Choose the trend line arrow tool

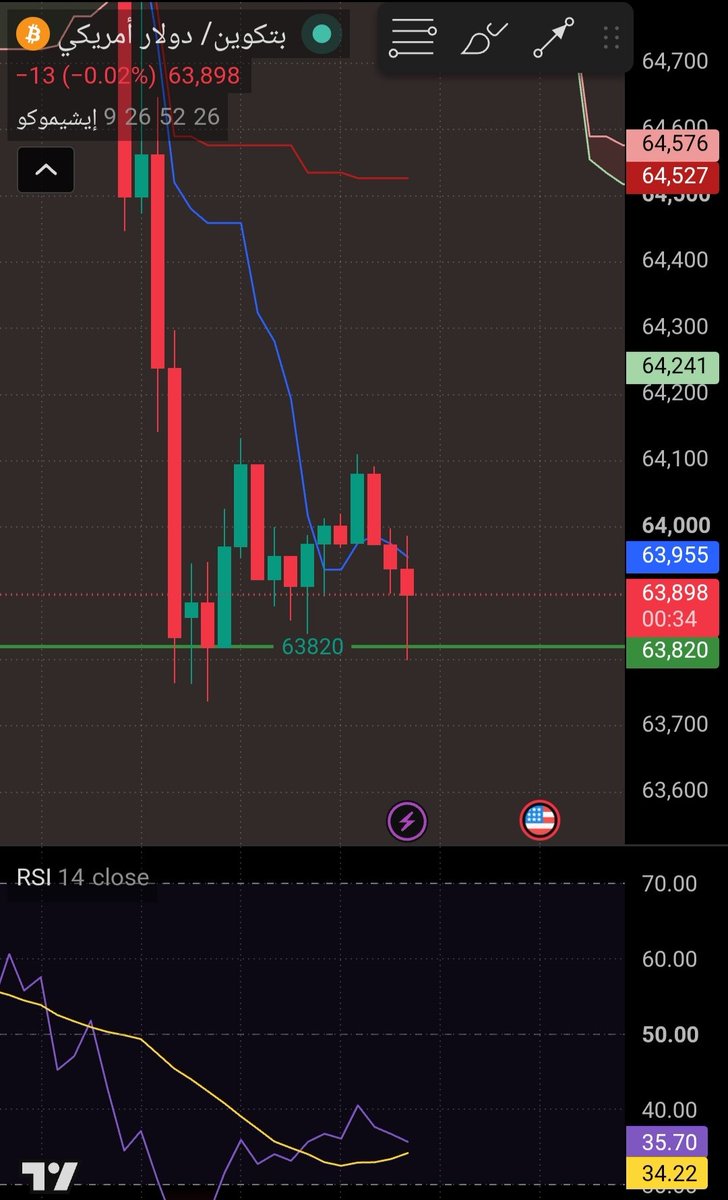click(556, 39)
